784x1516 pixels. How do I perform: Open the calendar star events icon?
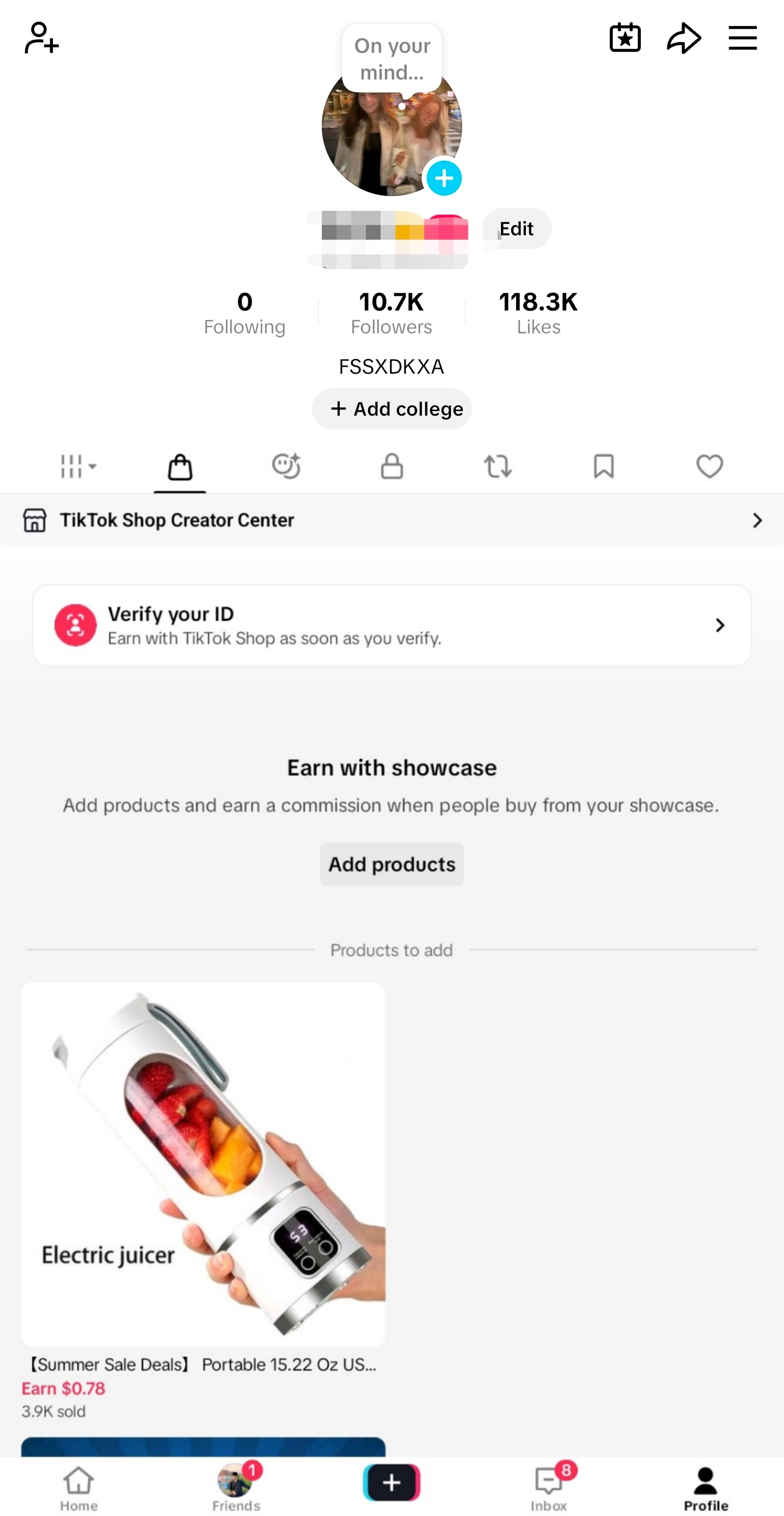click(x=624, y=38)
